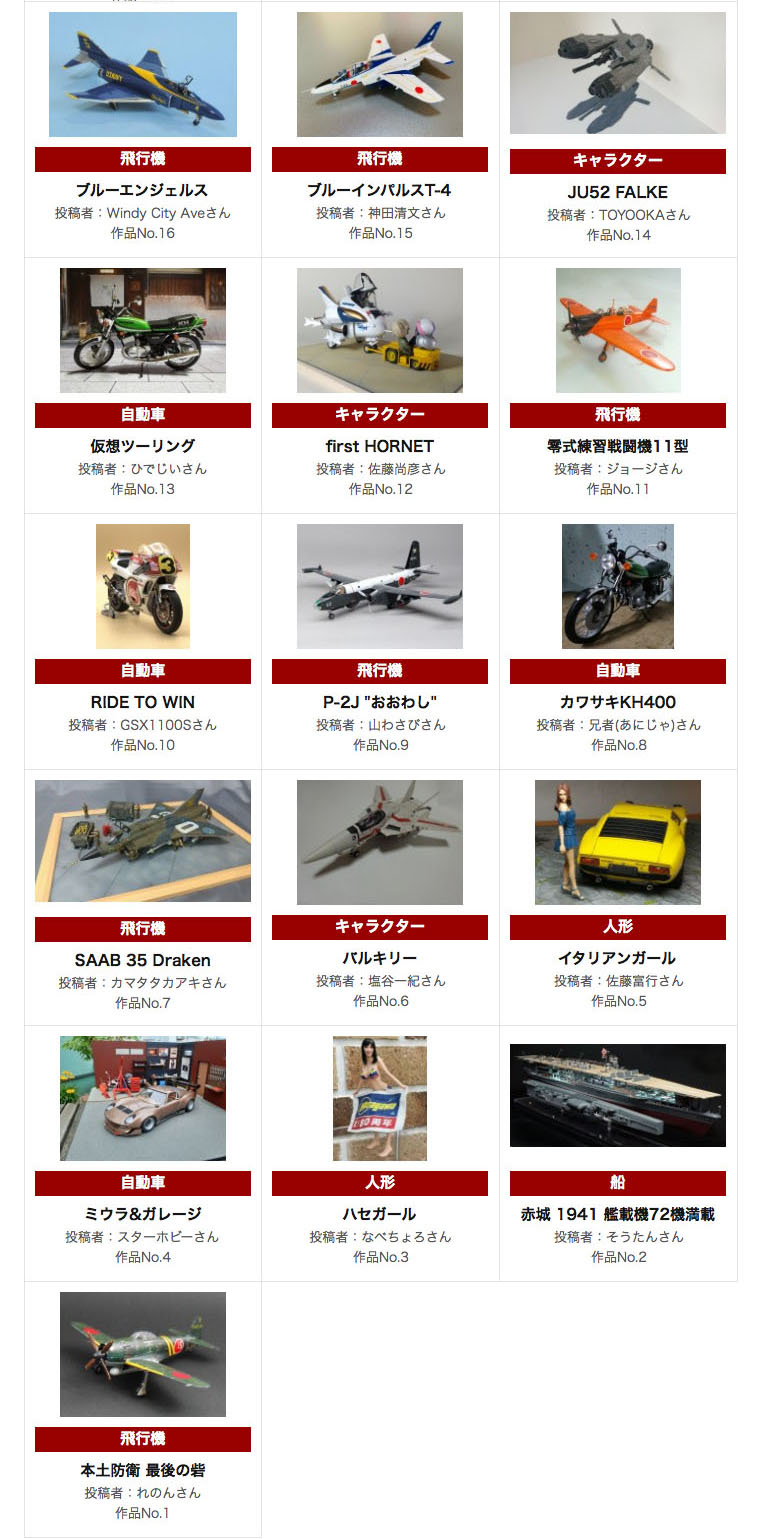Viewport: 762px width, 1539px height.
Task: View the カワサキKH400 entry
Action: point(617,702)
